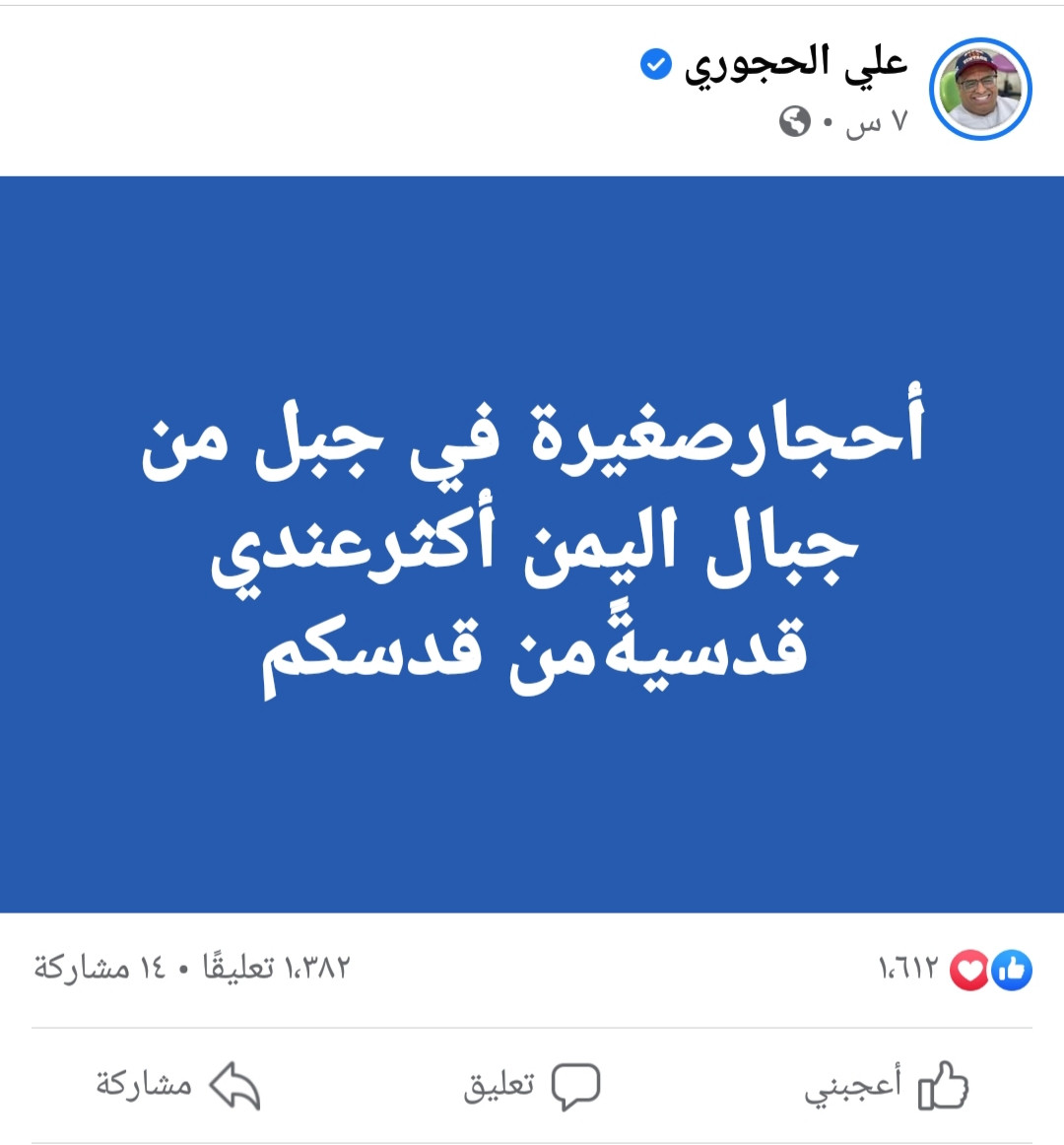Open علي الحجوري's profile picture
The height and width of the screenshot is (1145, 1064).
point(980,90)
